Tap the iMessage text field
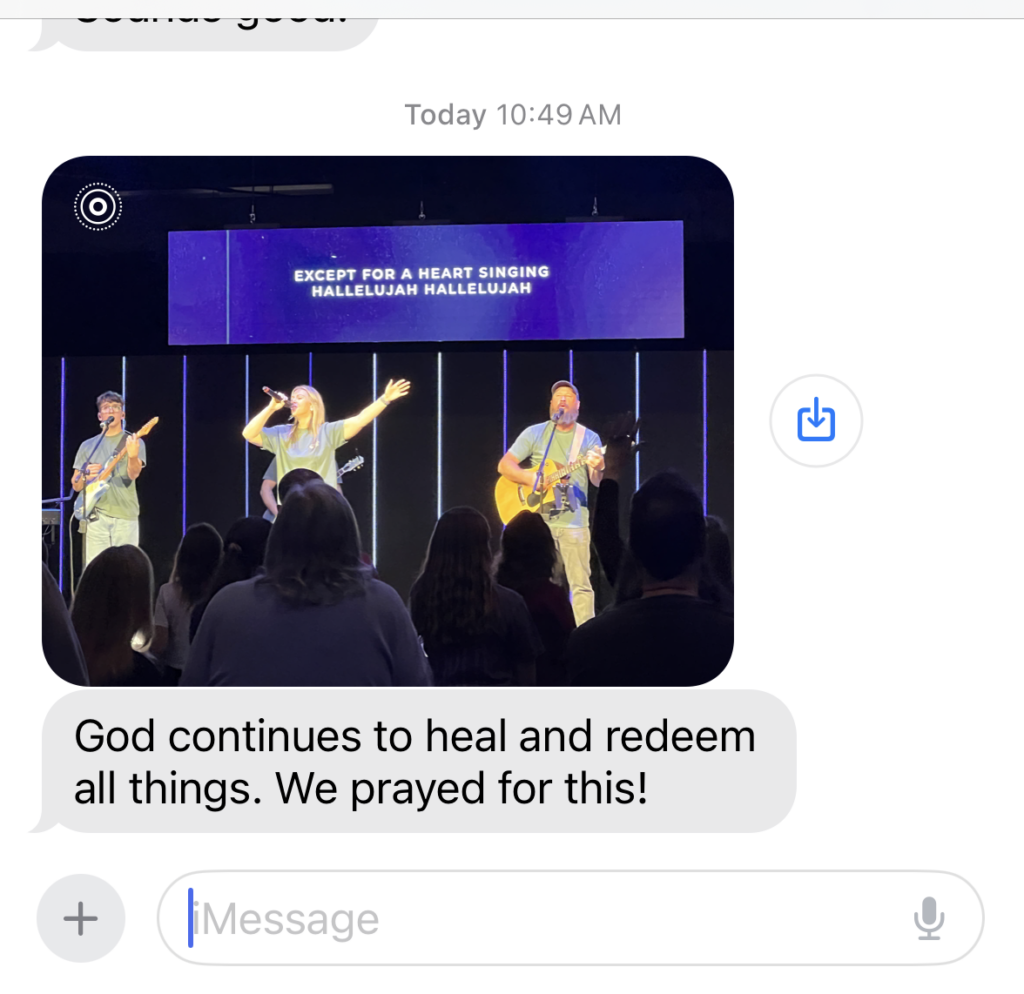This screenshot has width=1024, height=994. [x=540, y=918]
